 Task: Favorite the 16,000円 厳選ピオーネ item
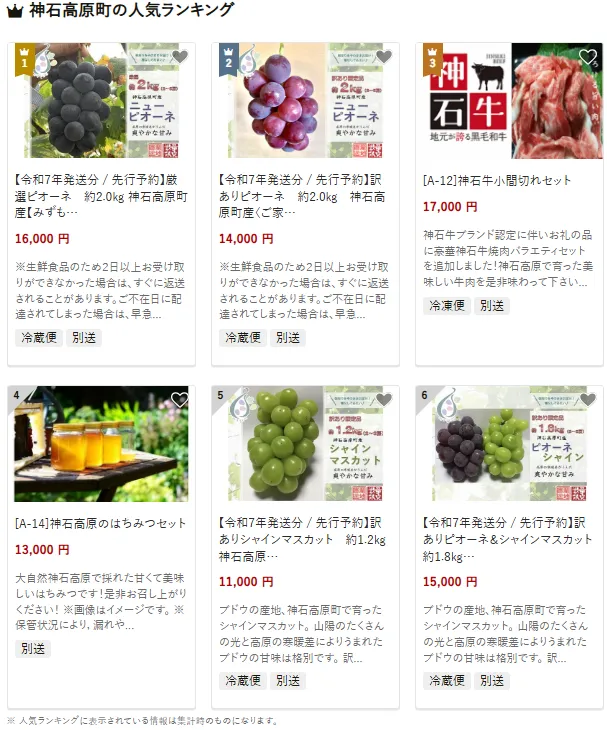coord(180,57)
